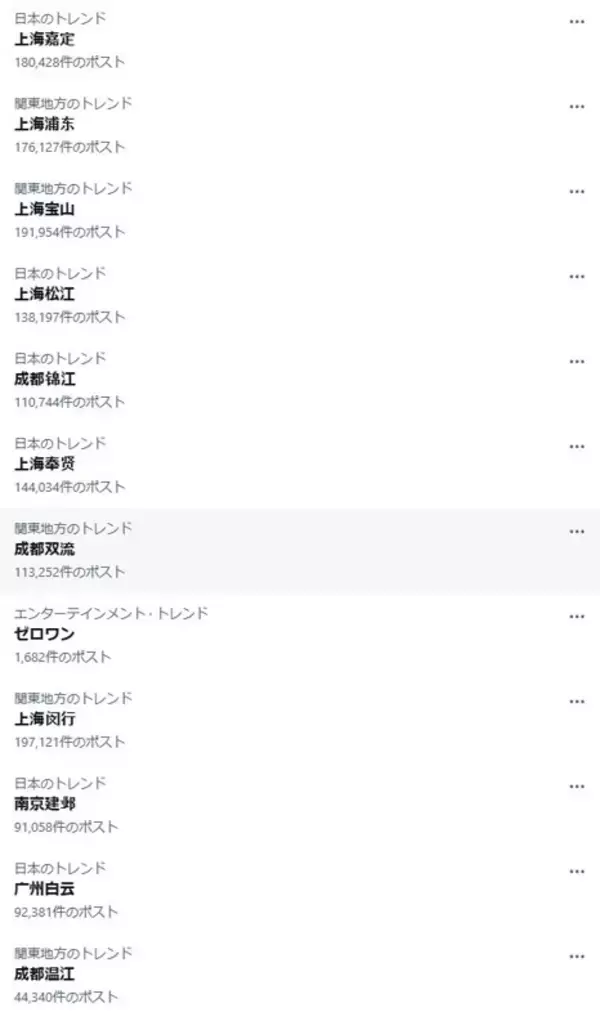Open the 成都双流 trend
The height and width of the screenshot is (1030, 600).
[x=44, y=550]
